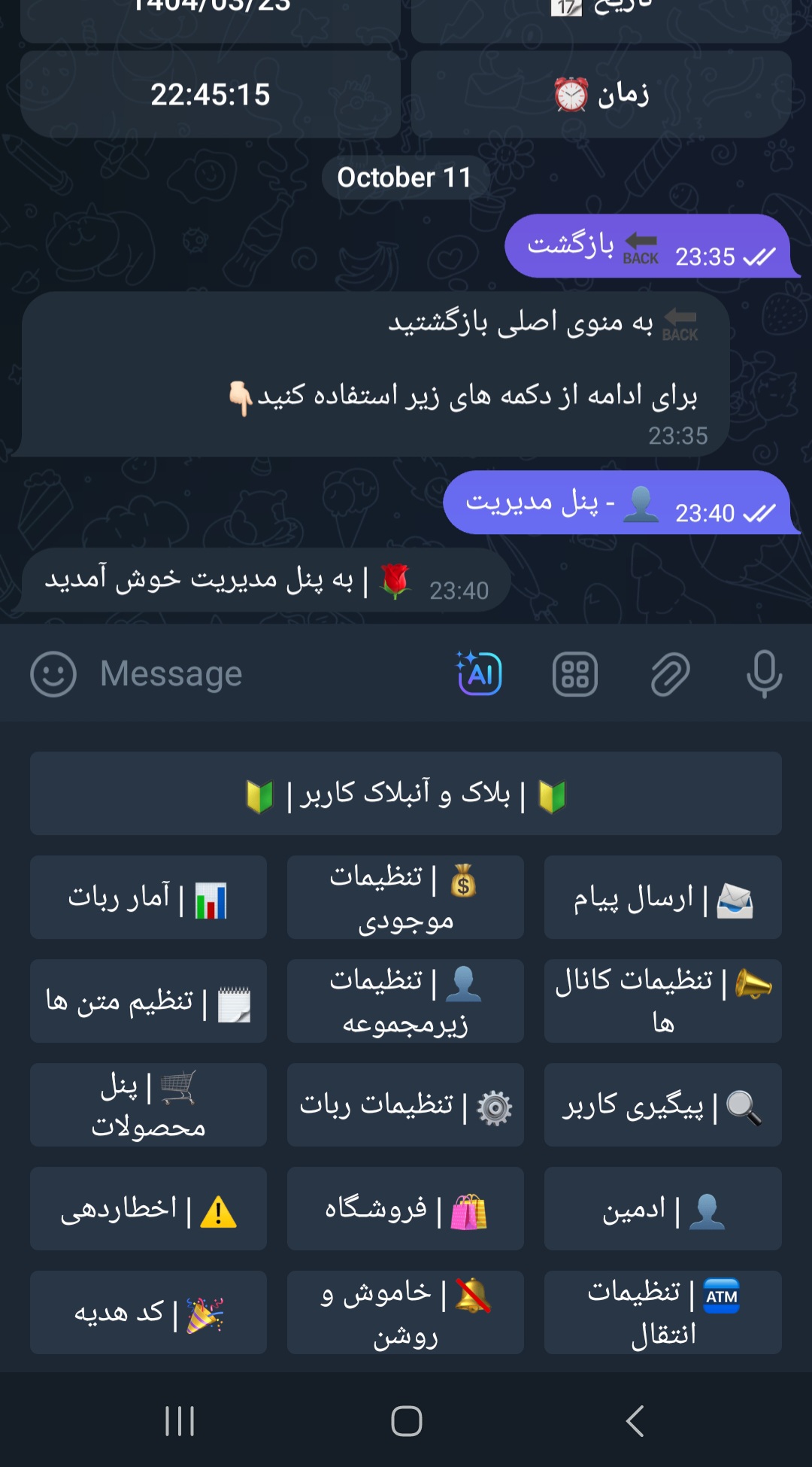This screenshot has width=812, height=1467.
Task: Go to پنل محصولات panel
Action: tap(148, 1105)
